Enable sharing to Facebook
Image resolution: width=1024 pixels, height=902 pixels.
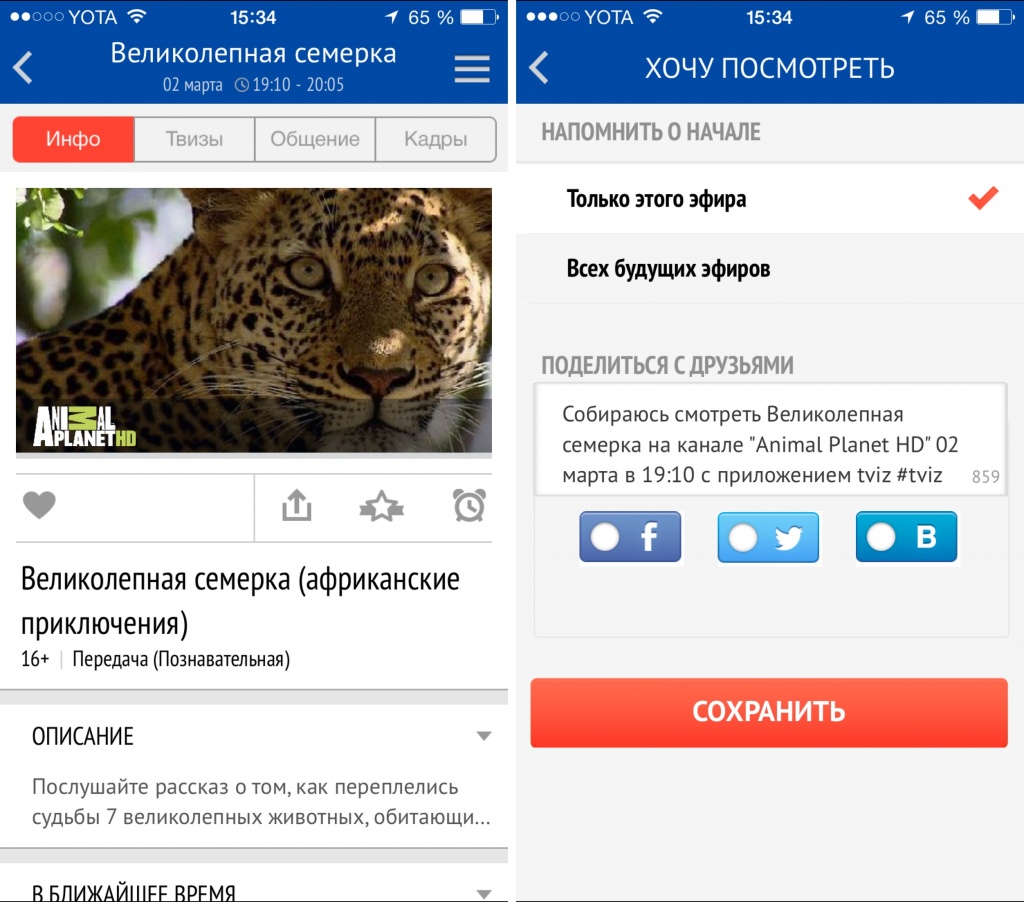point(630,538)
